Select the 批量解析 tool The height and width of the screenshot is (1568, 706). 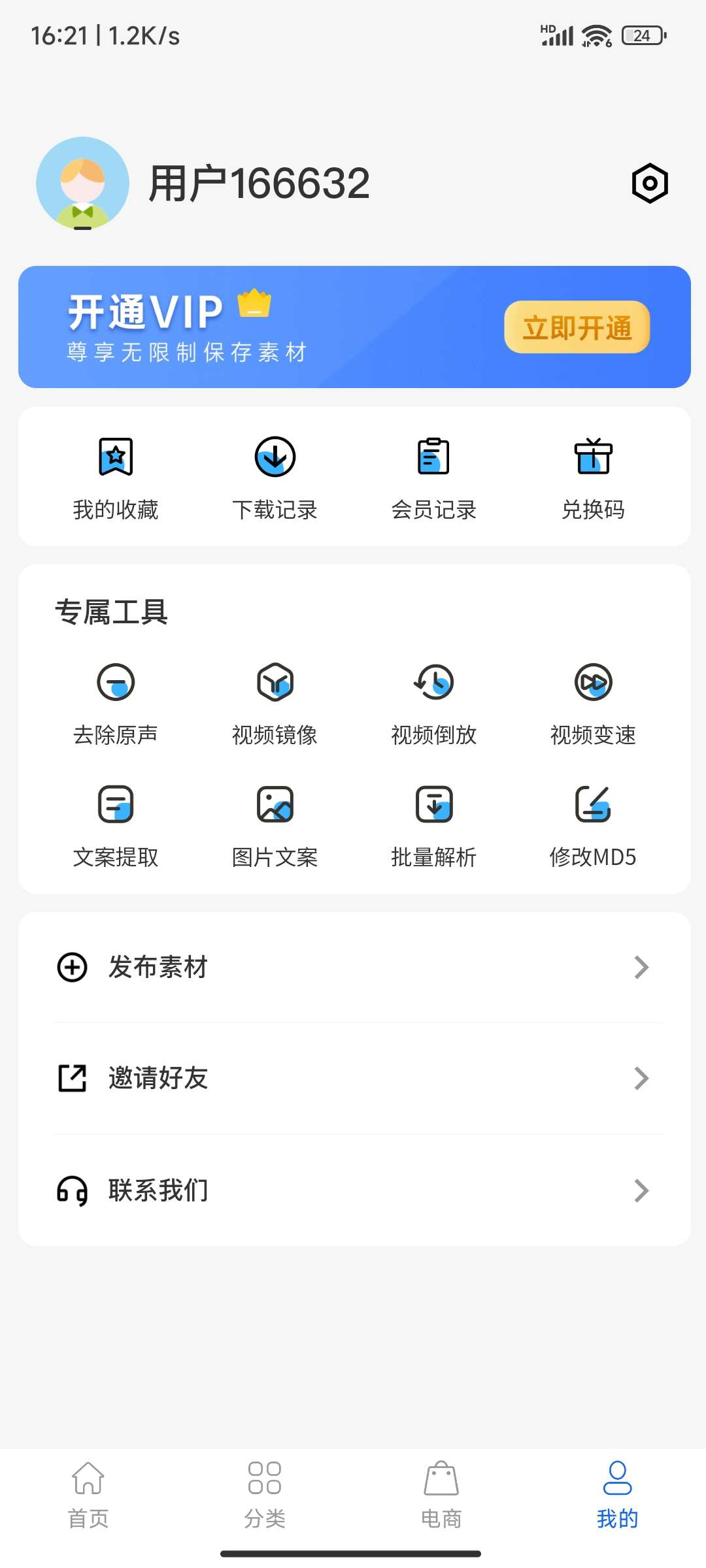click(x=433, y=826)
